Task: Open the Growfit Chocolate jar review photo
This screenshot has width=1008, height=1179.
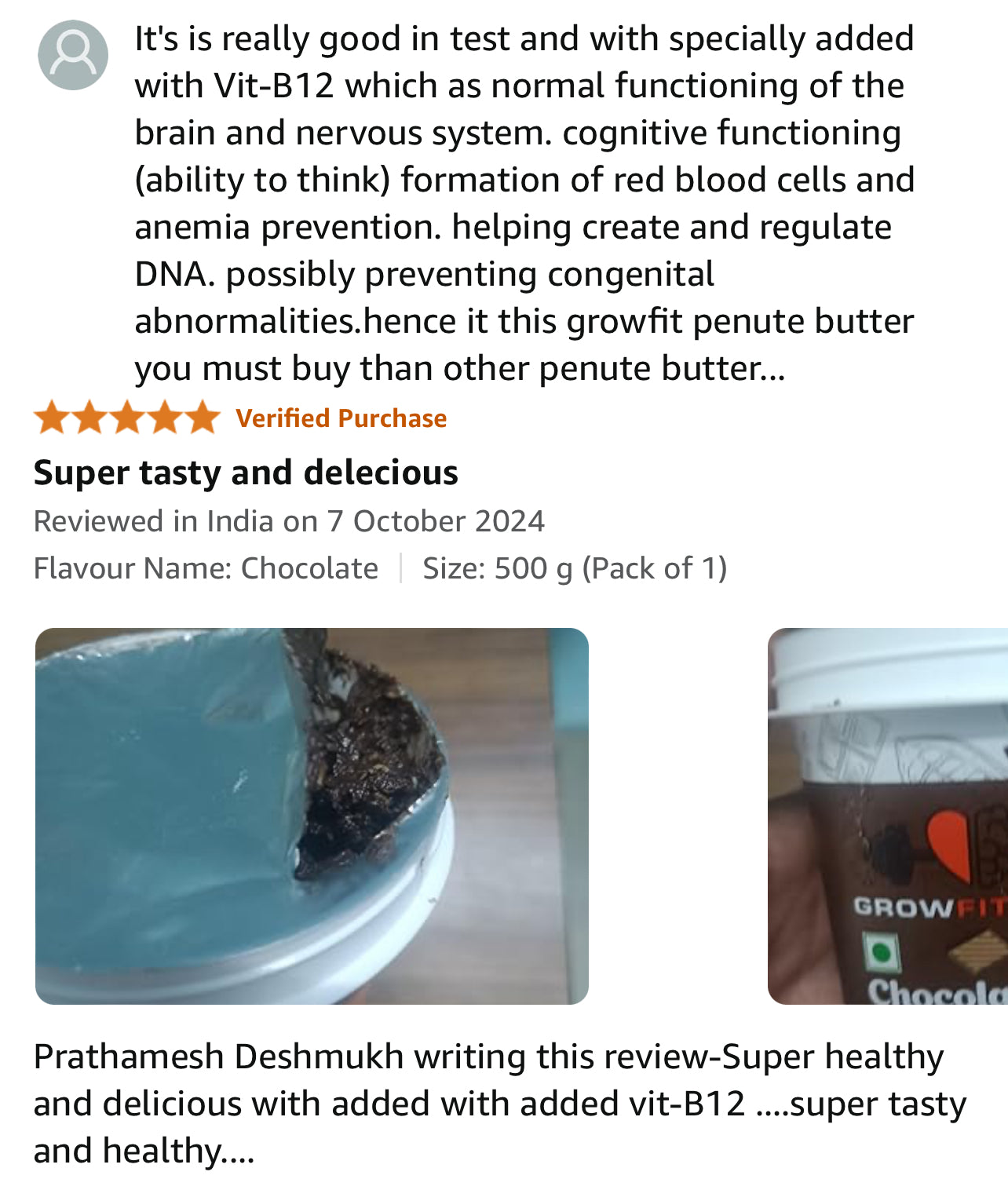Action: 887,816
